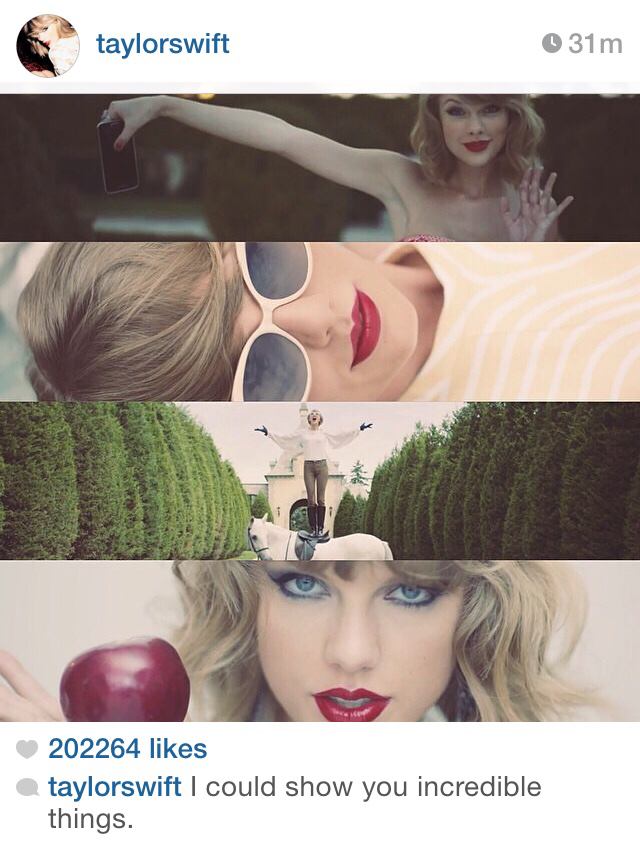Tap the taylorswift username beside the avatar

[162, 44]
